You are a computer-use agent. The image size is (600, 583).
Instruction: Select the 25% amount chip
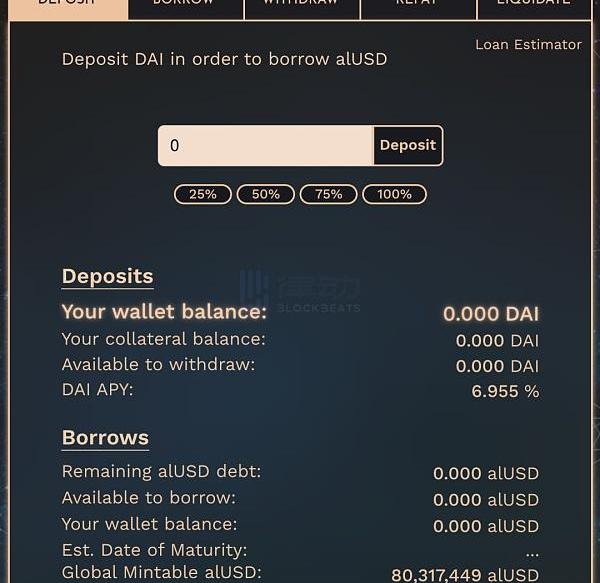coord(203,194)
